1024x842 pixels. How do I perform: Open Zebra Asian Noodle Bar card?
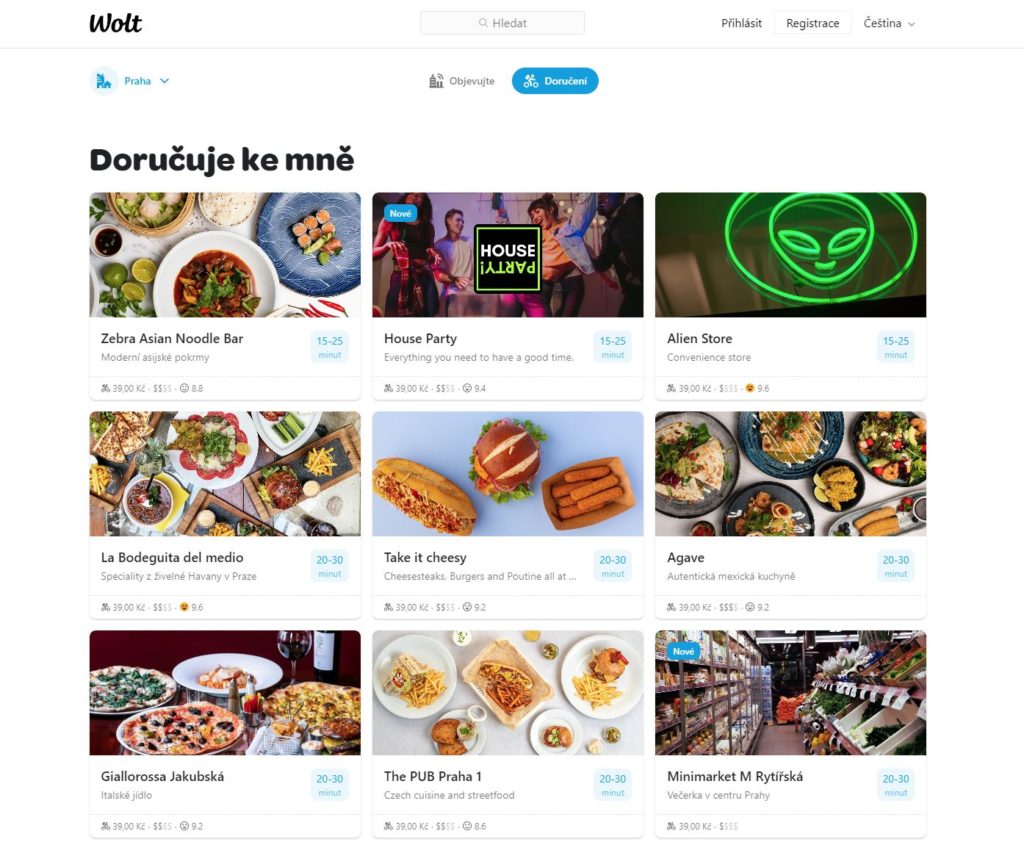pos(224,295)
